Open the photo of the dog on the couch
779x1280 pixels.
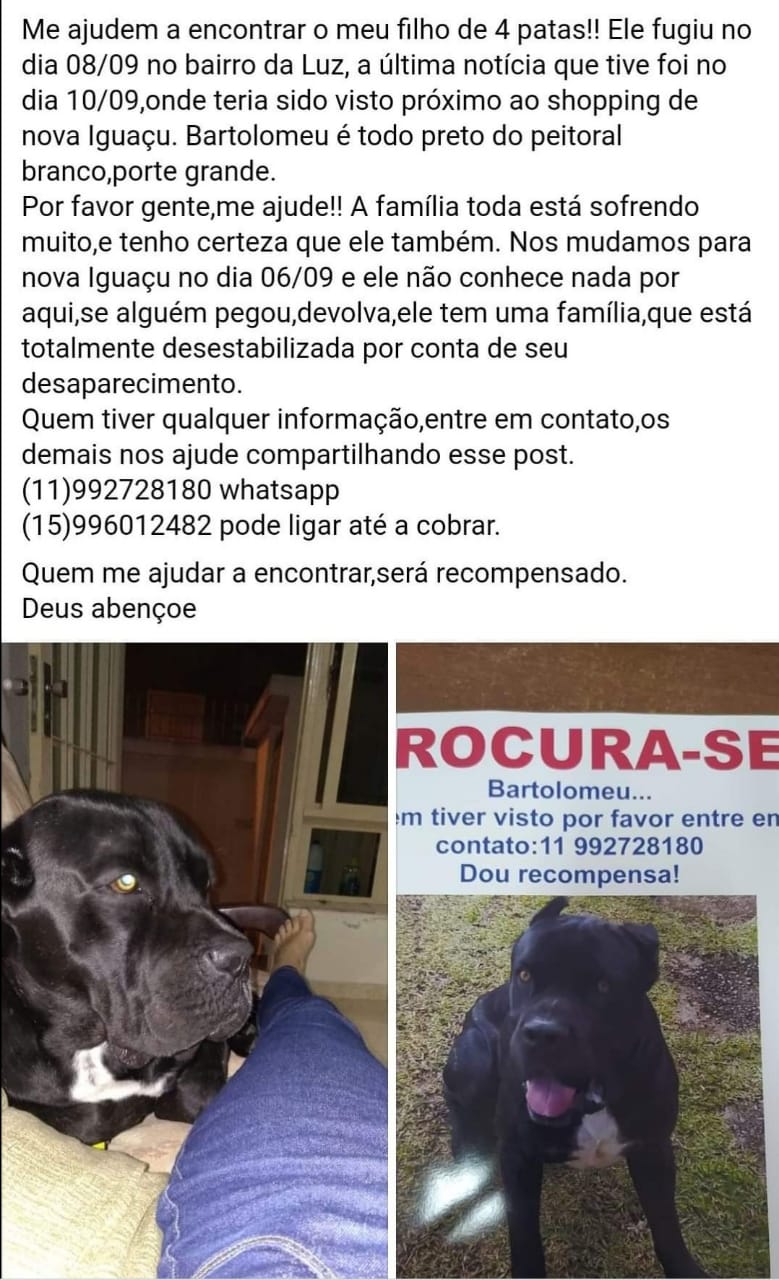click(193, 960)
